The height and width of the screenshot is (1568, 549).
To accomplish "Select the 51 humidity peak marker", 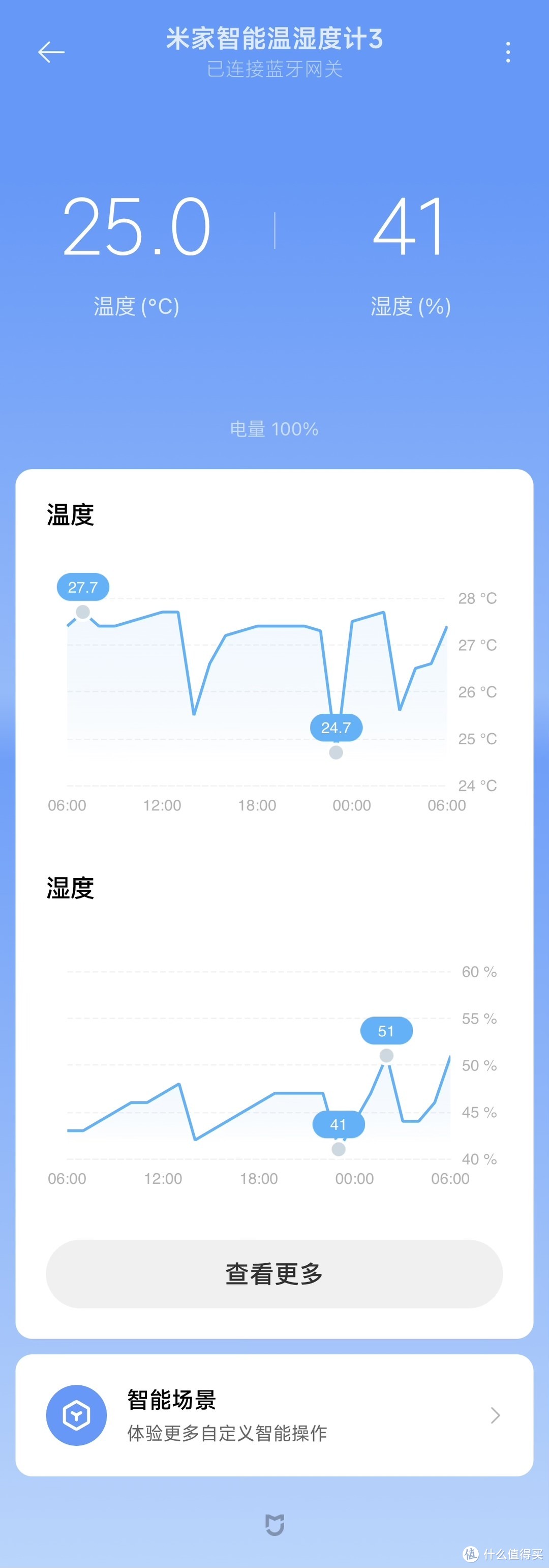I will point(386,1030).
